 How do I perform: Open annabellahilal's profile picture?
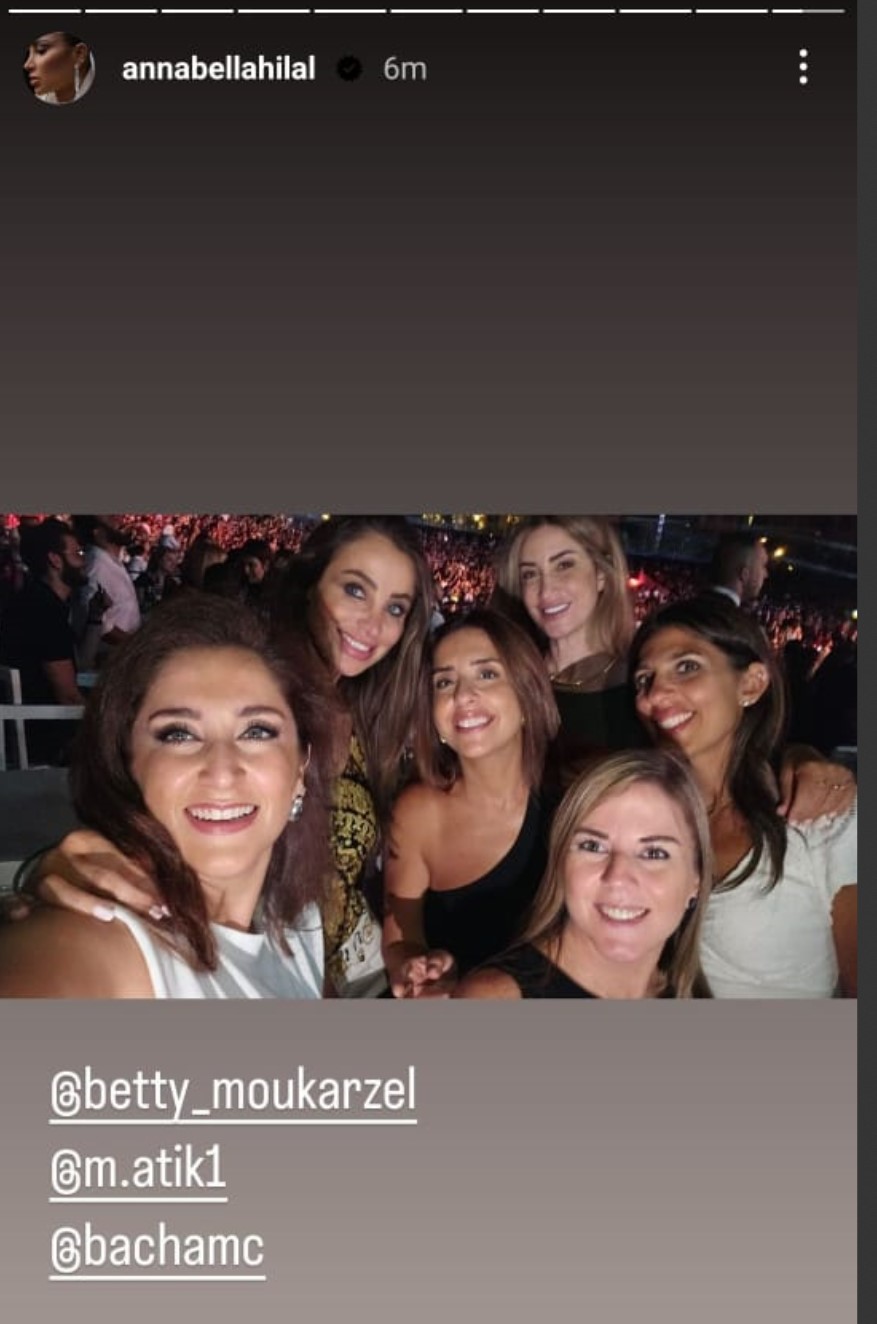click(59, 68)
